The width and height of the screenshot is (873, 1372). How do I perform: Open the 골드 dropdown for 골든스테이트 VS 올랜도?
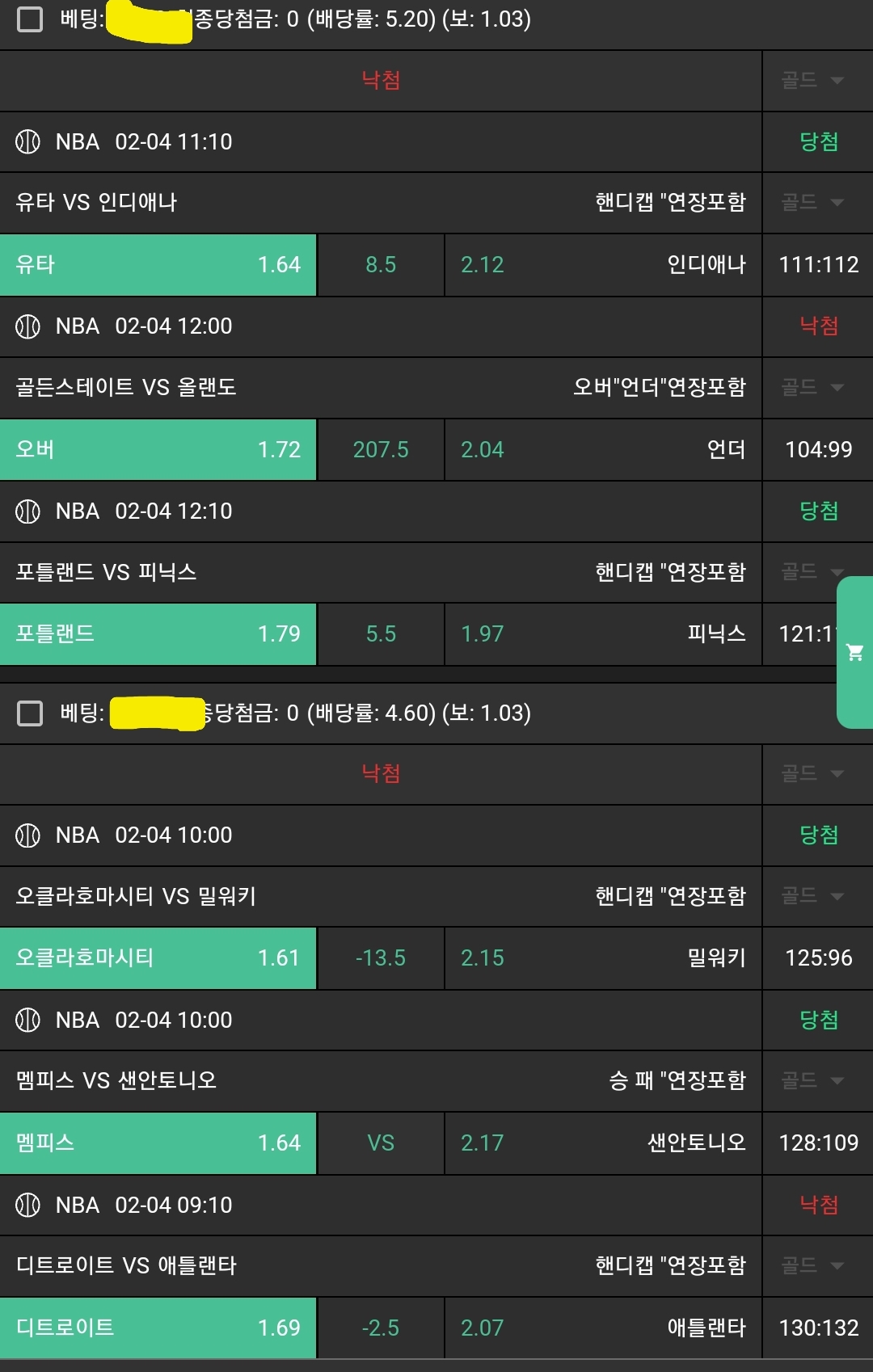pos(812,387)
